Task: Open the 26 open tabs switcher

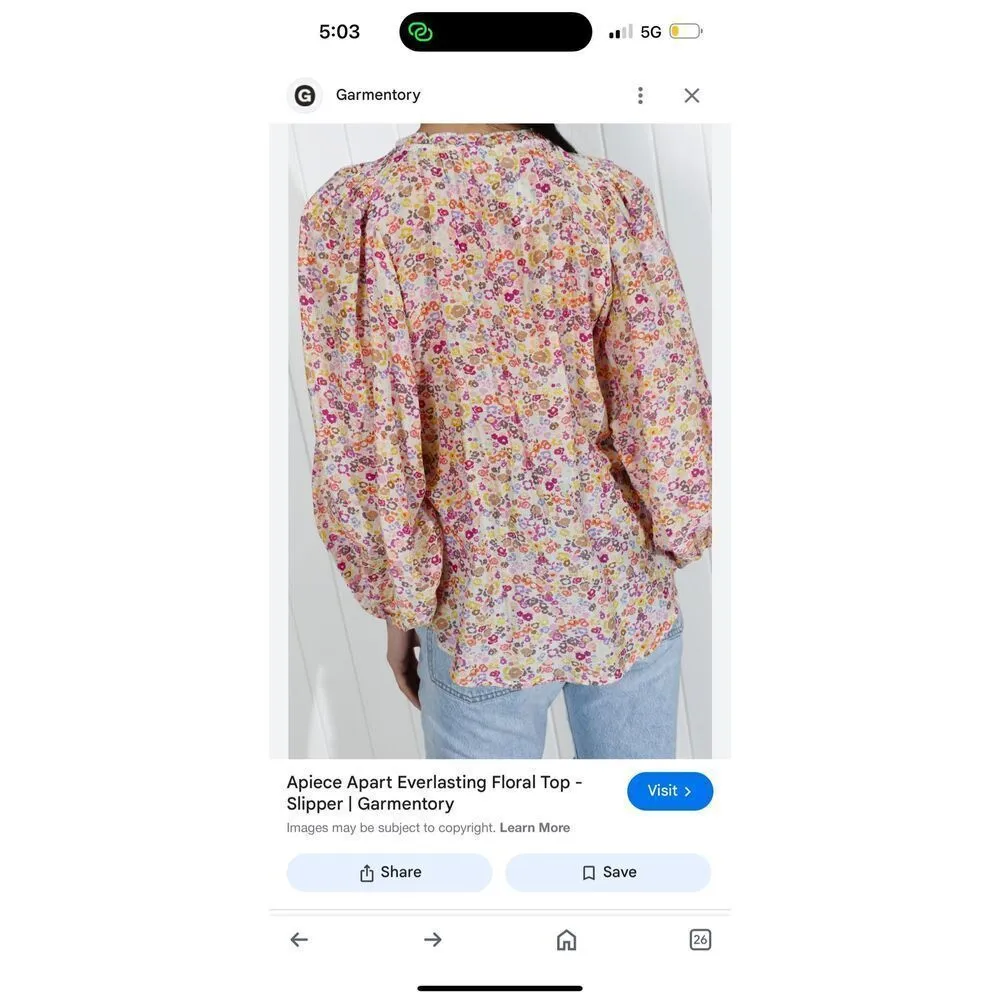Action: (x=700, y=939)
